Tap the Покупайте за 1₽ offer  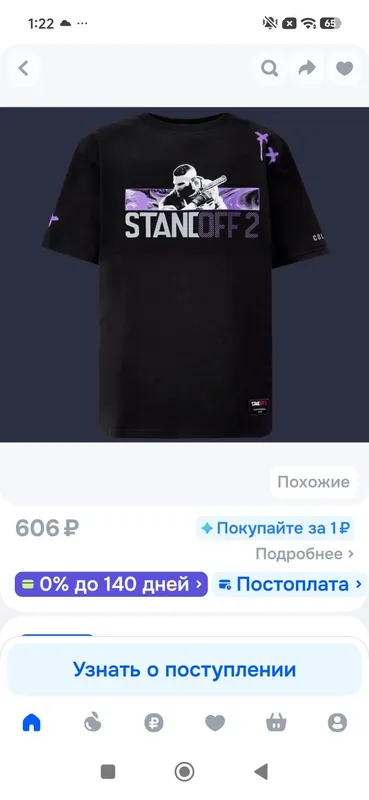(x=276, y=528)
